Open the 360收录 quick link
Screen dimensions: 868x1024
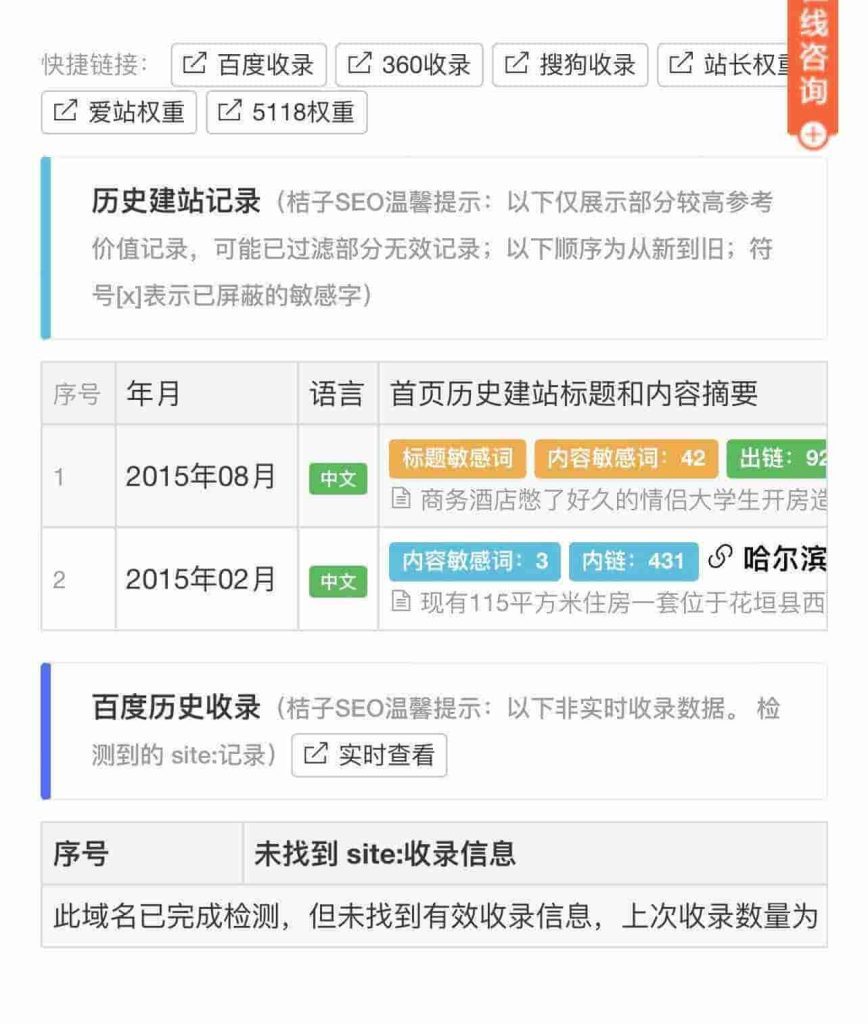click(x=409, y=65)
